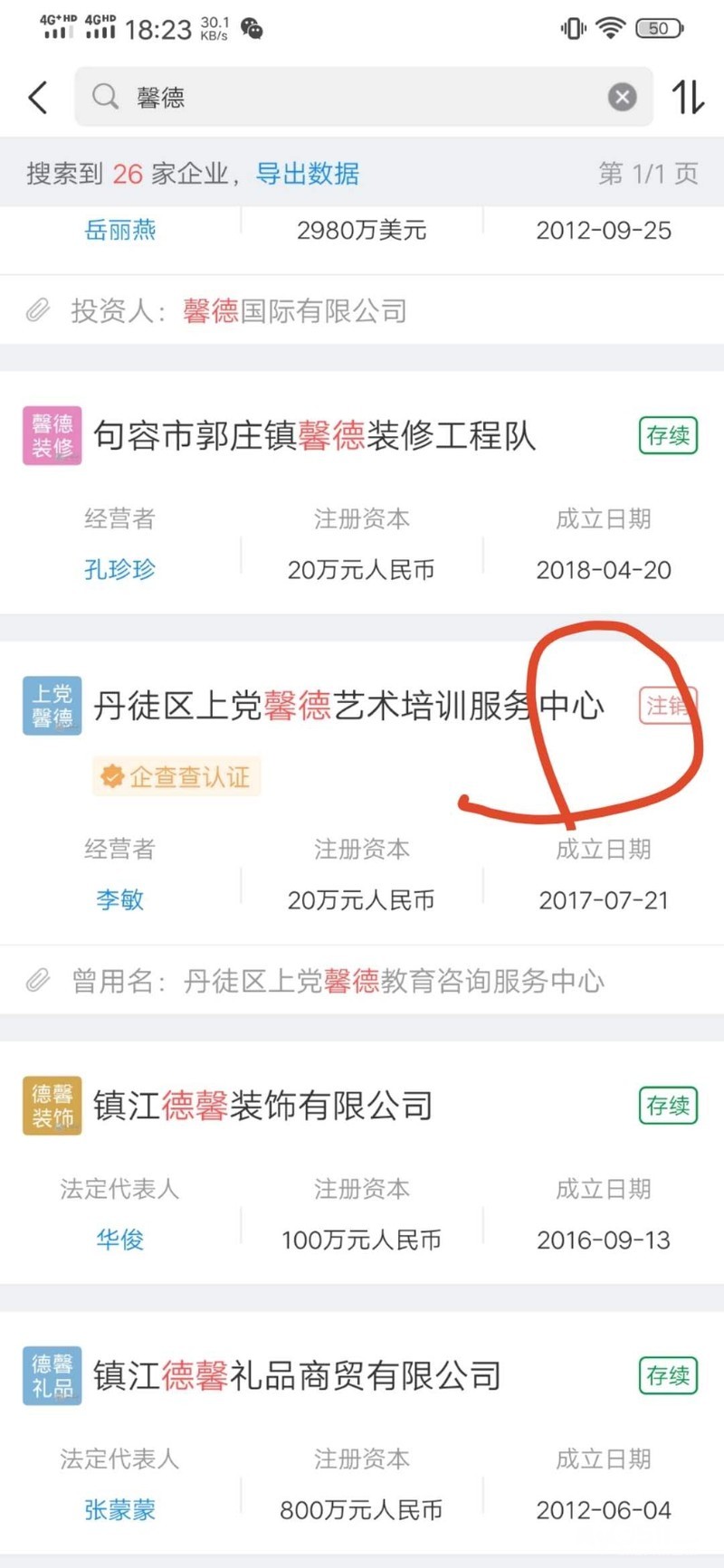
Task: View legal representative 华俊's profile
Action: 119,1240
